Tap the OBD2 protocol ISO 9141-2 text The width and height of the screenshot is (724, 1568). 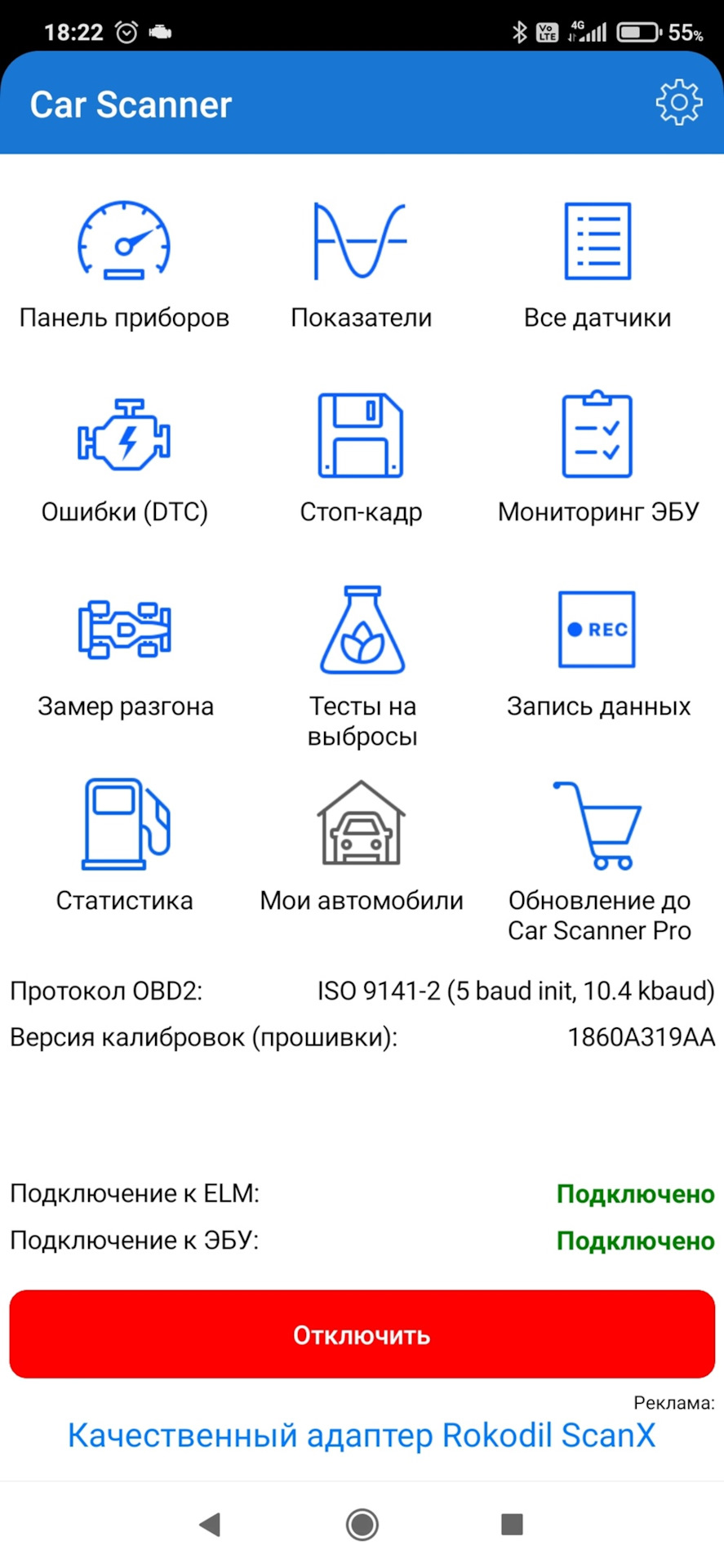[515, 991]
